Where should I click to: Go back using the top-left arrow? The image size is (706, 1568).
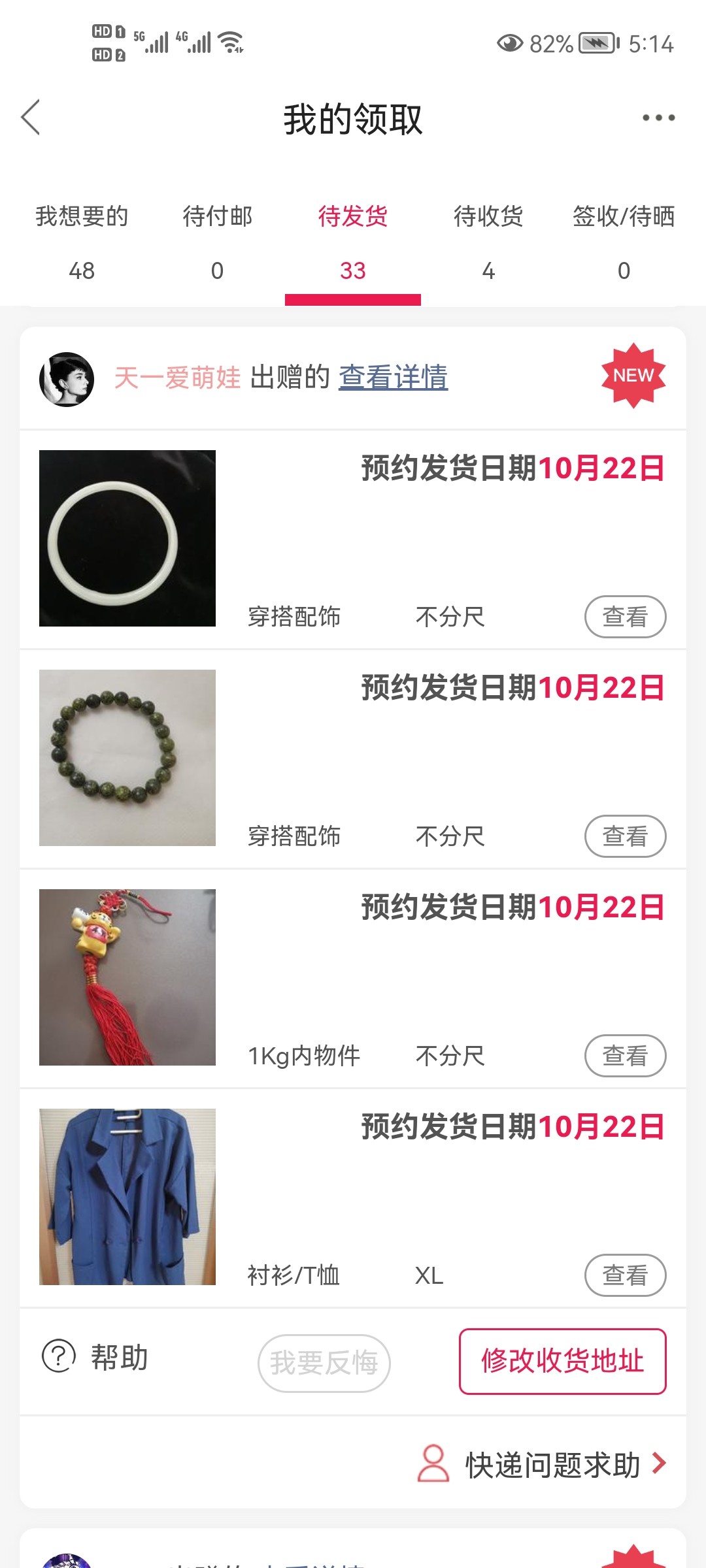tap(31, 118)
